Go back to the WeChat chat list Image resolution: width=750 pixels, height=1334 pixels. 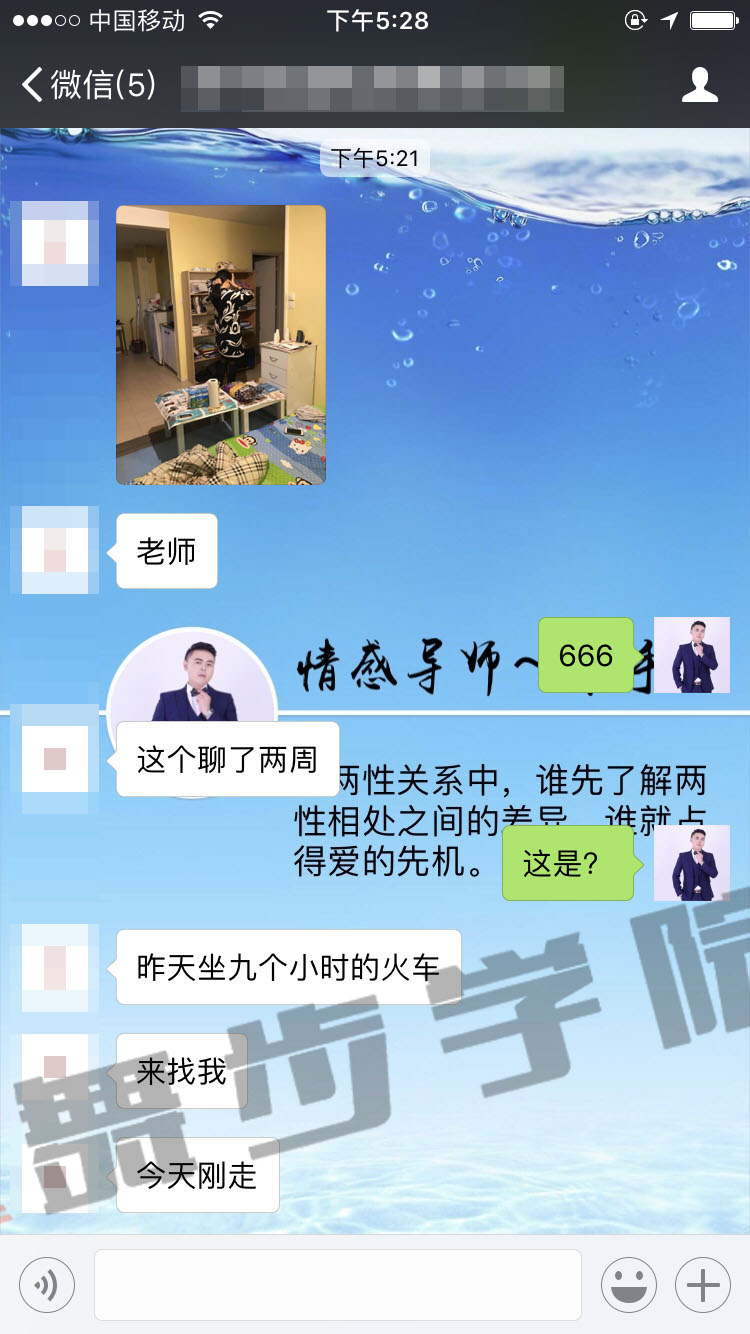pyautogui.click(x=88, y=85)
